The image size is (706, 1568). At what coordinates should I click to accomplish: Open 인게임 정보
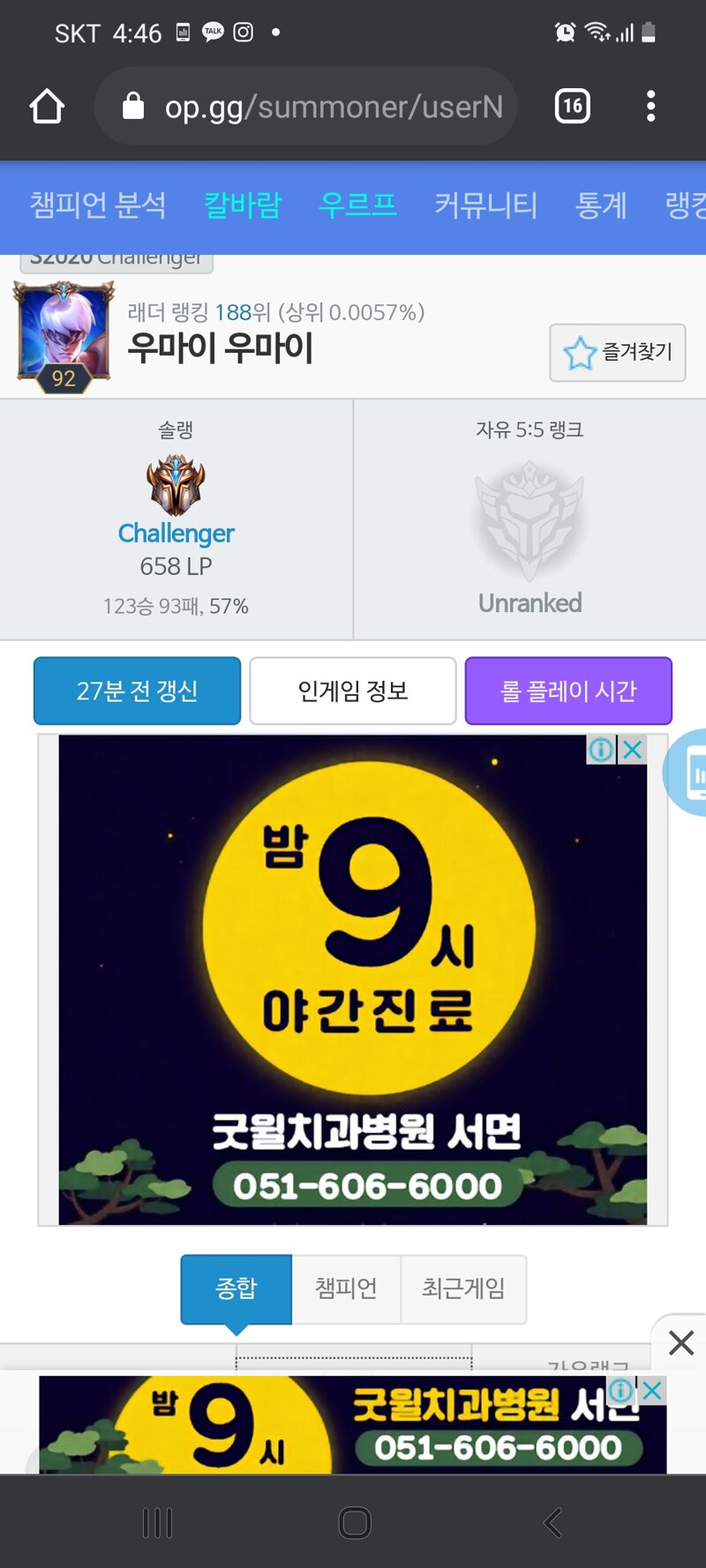coord(352,691)
